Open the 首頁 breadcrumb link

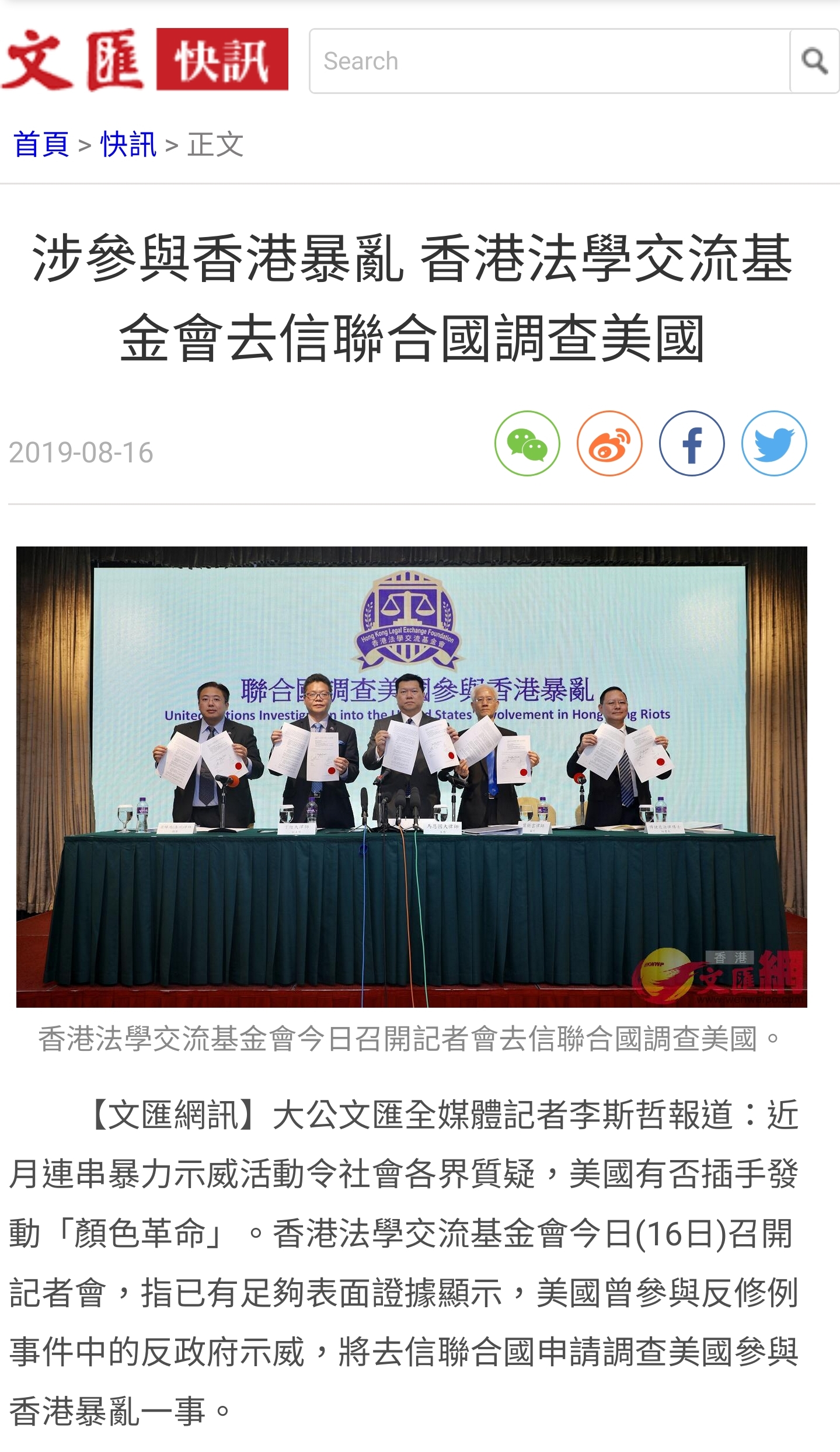(x=41, y=144)
